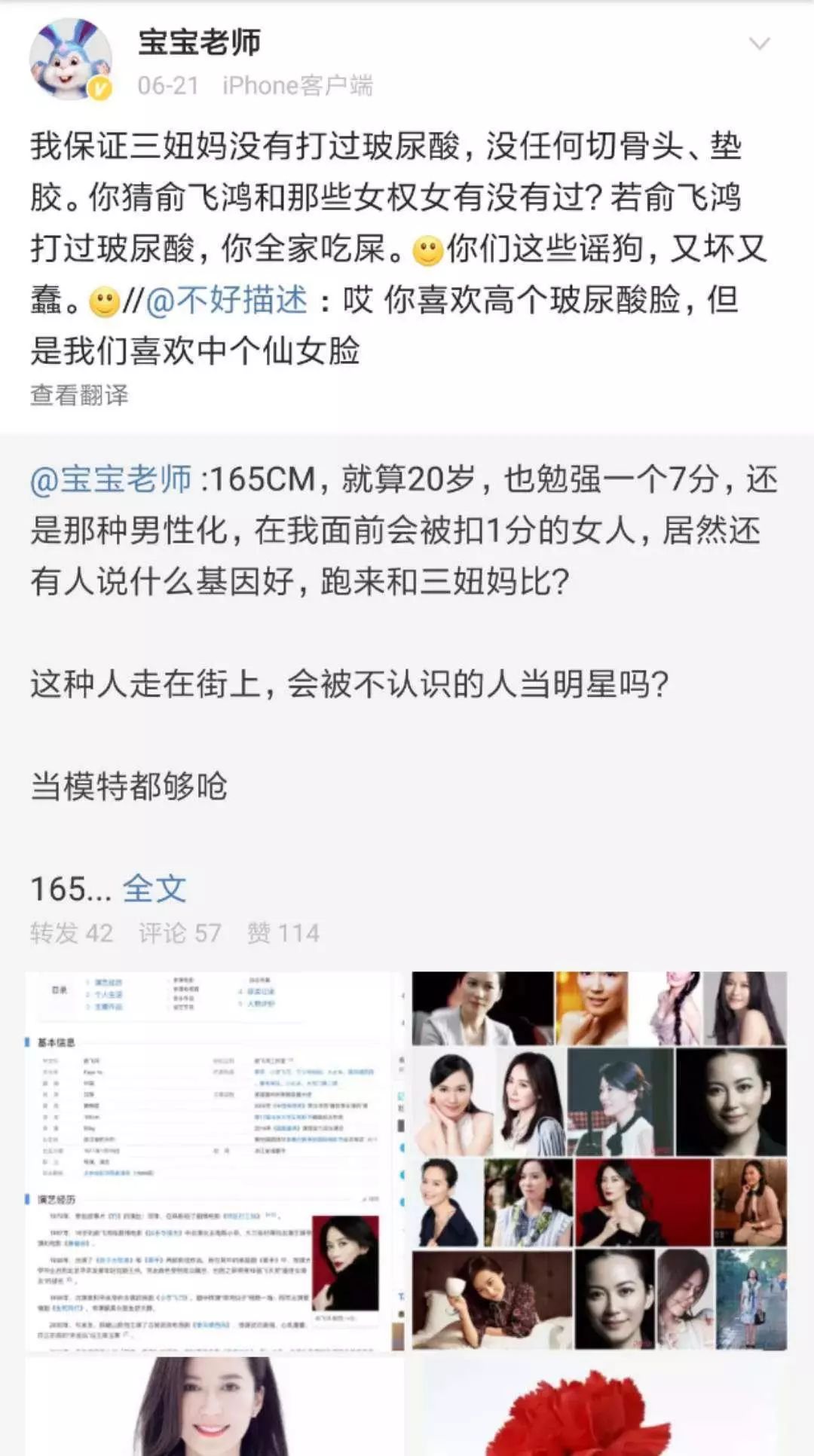Image resolution: width=814 pixels, height=1456 pixels.
Task: Open the photo collage image
Action: (599, 1161)
